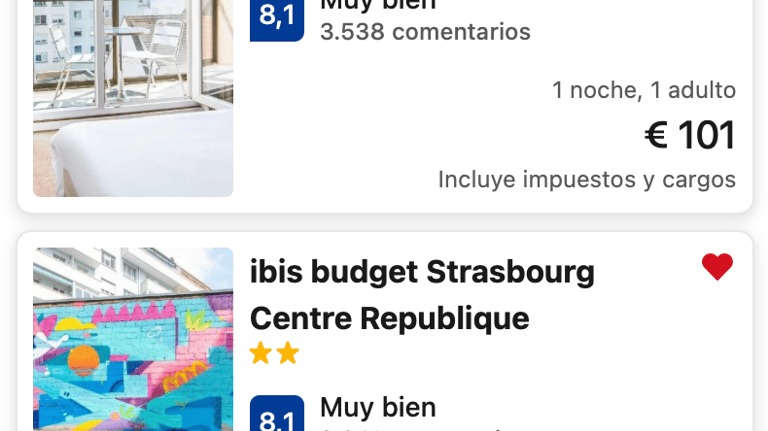
Task: Open the hotel card priced € 101
Action: tap(690, 135)
